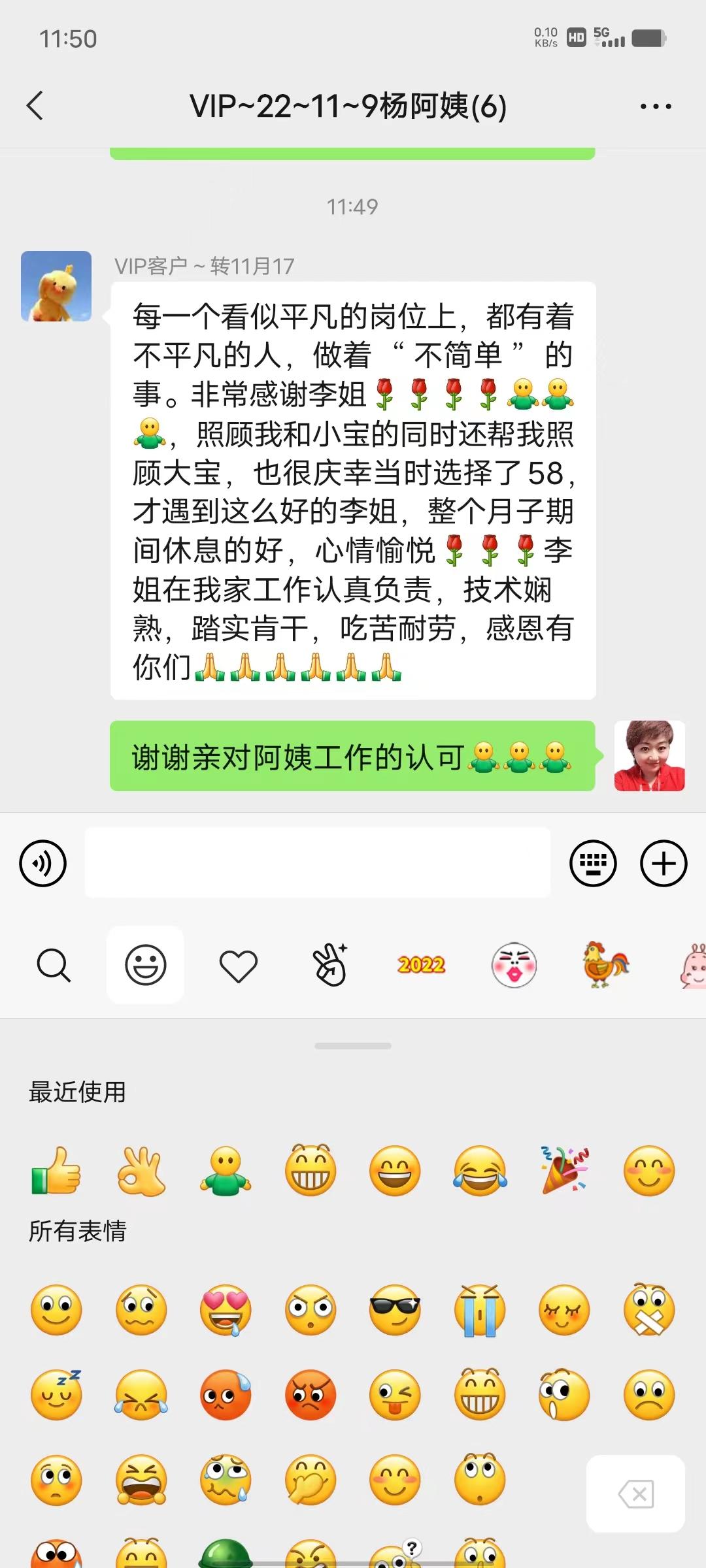Go back from the chat
Image resolution: width=706 pixels, height=1568 pixels.
[35, 106]
